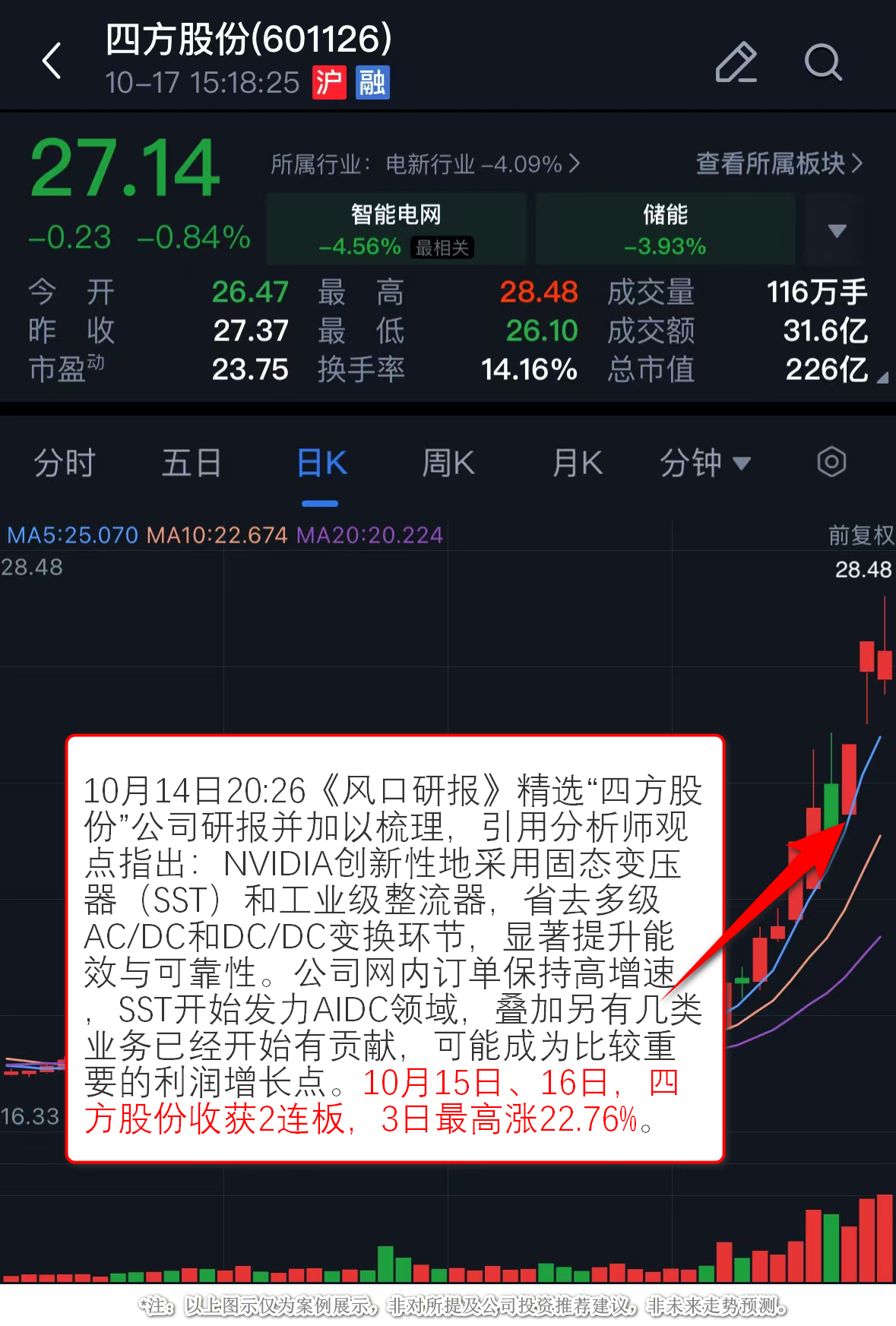
Task: Expand more quote details beside 总市值
Action: point(882,377)
